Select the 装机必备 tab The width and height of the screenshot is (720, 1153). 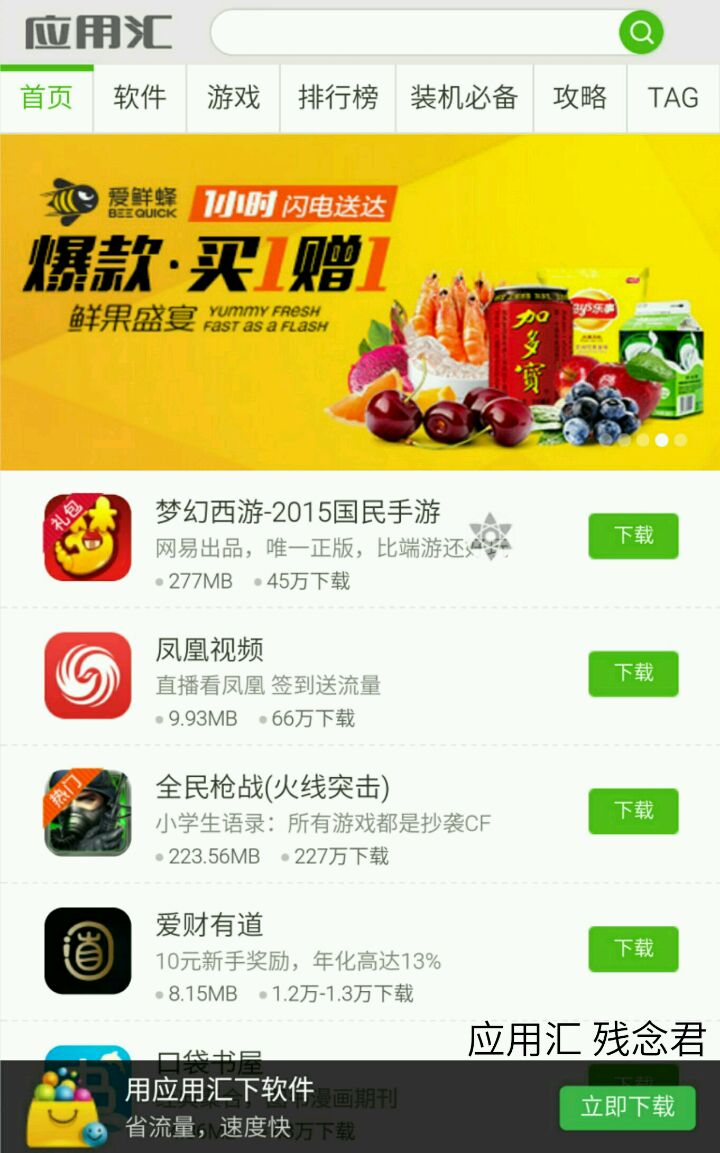tap(464, 98)
